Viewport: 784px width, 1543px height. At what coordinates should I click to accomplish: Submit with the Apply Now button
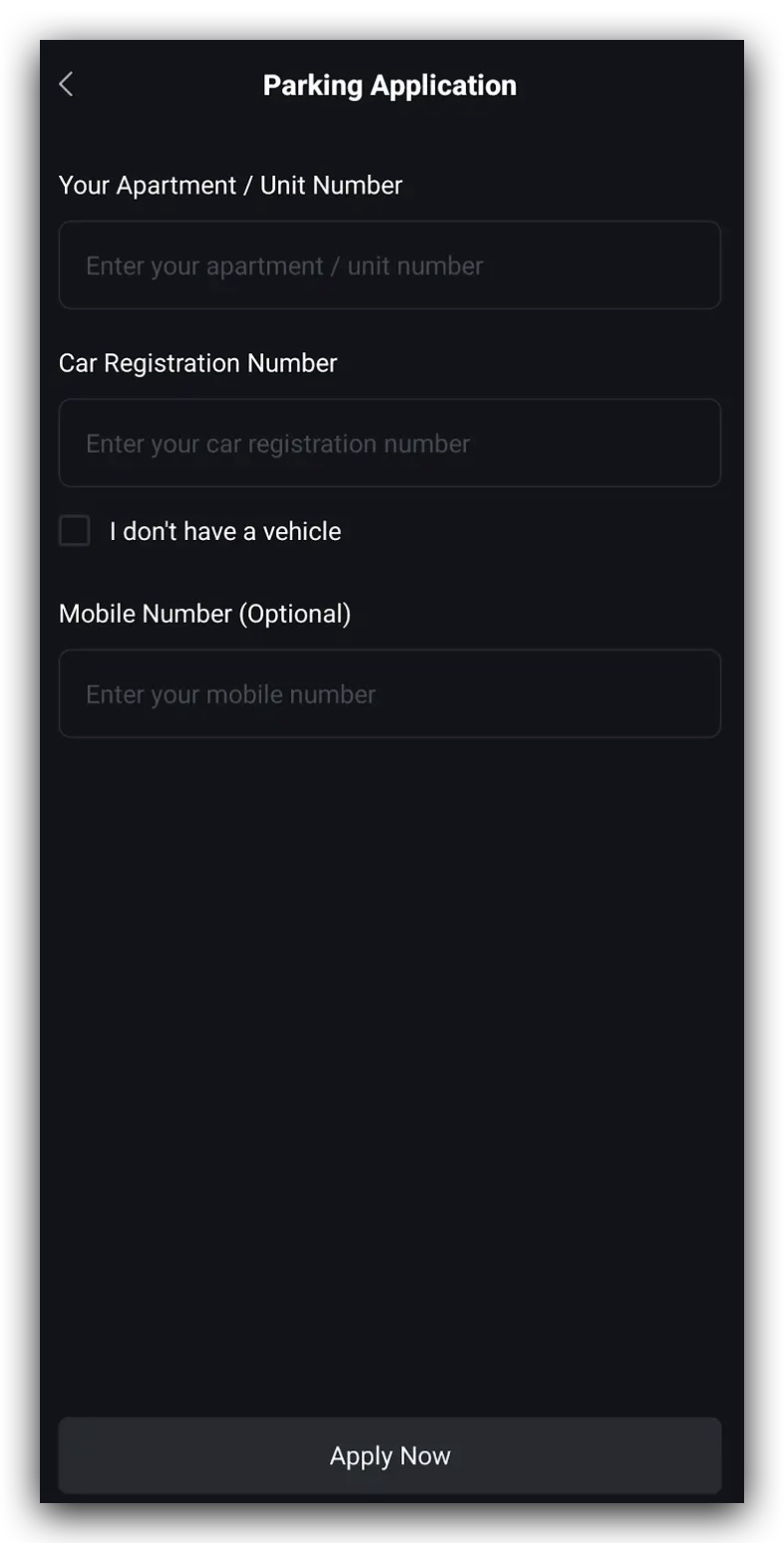coord(389,1455)
